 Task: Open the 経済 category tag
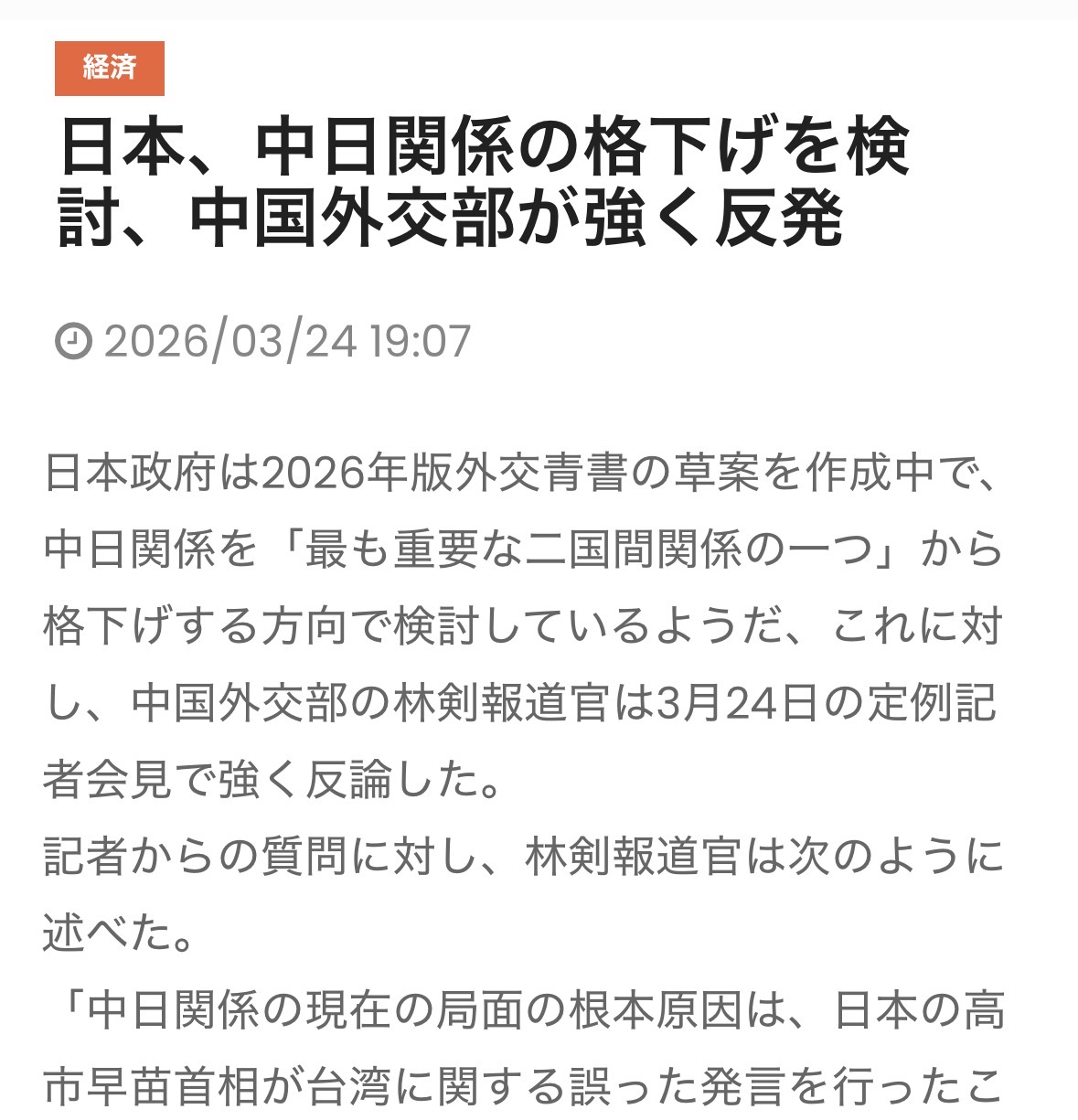point(110,69)
